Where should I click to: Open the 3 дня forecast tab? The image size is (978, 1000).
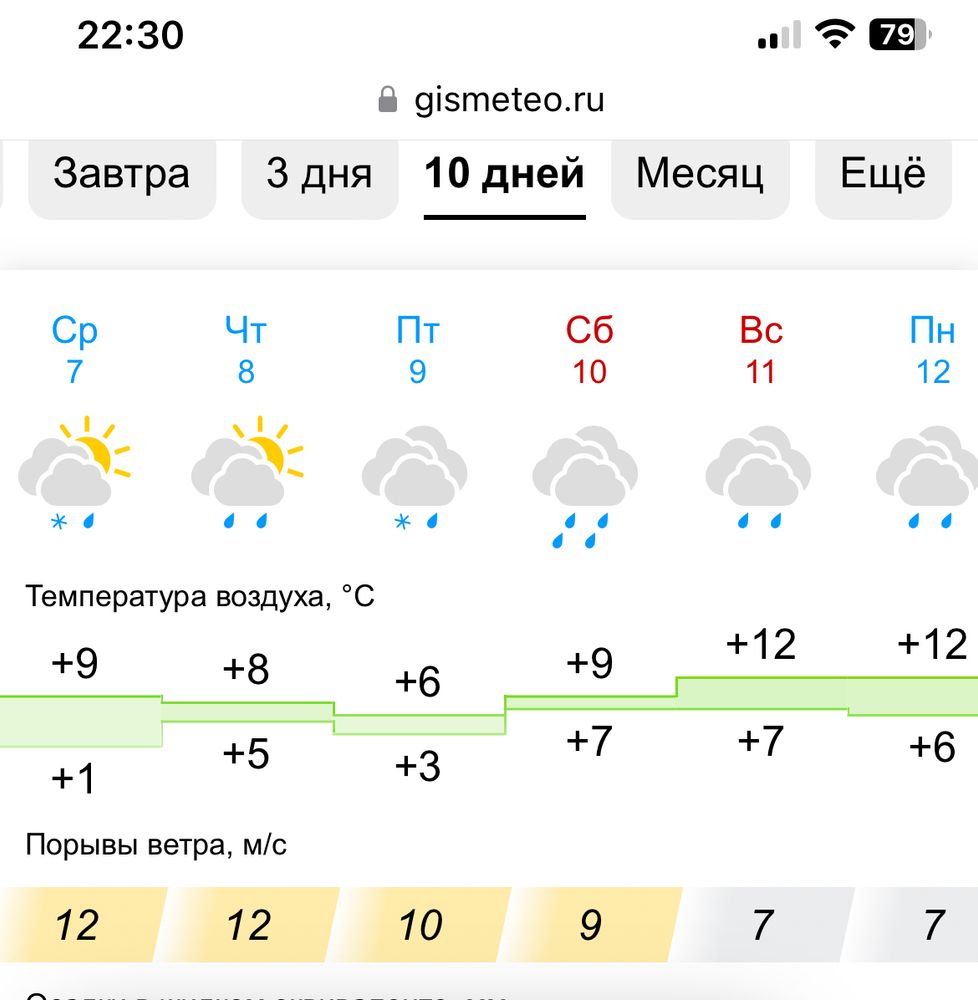click(319, 175)
